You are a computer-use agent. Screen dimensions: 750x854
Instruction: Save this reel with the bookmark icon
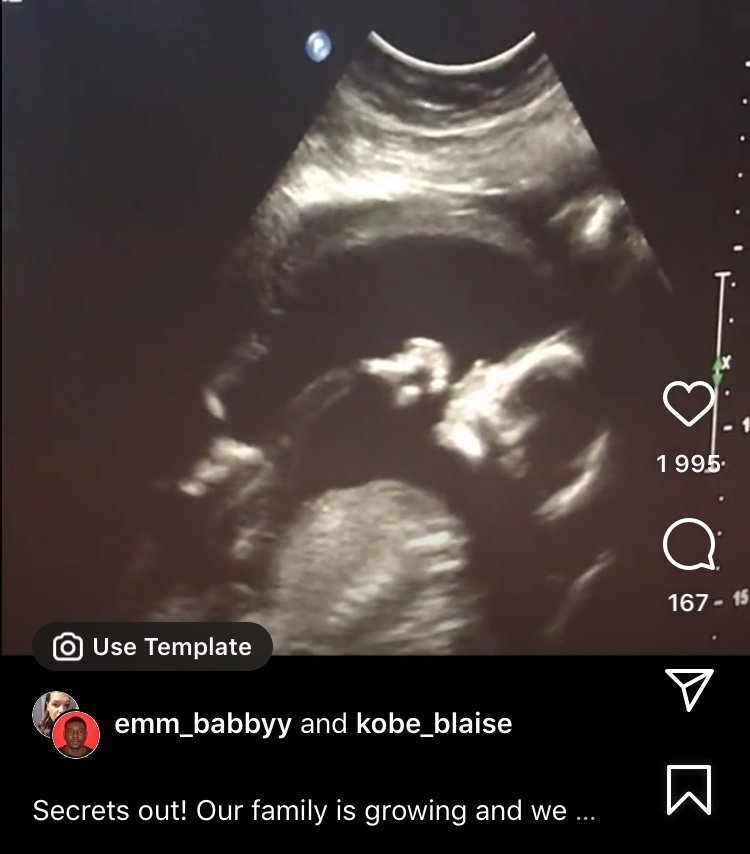(x=689, y=789)
